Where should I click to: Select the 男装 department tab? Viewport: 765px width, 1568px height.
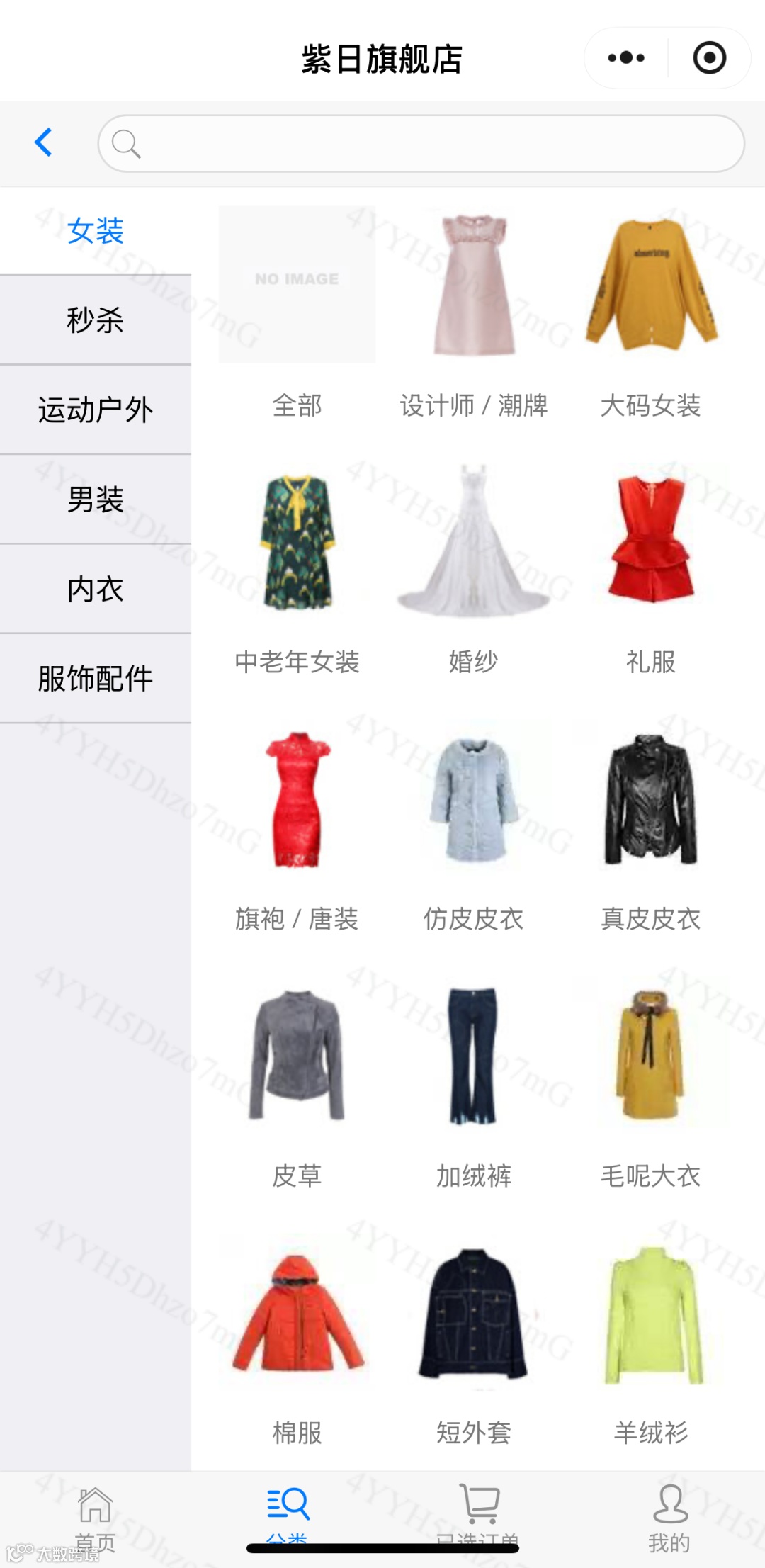[x=96, y=499]
